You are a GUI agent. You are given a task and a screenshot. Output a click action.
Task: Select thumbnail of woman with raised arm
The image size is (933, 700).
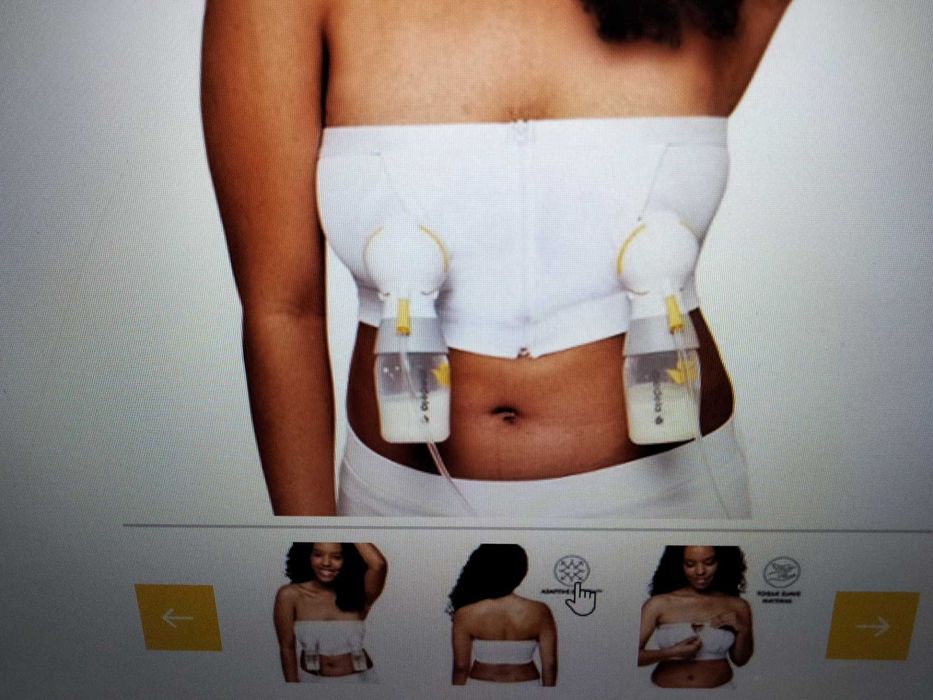pos(329,612)
